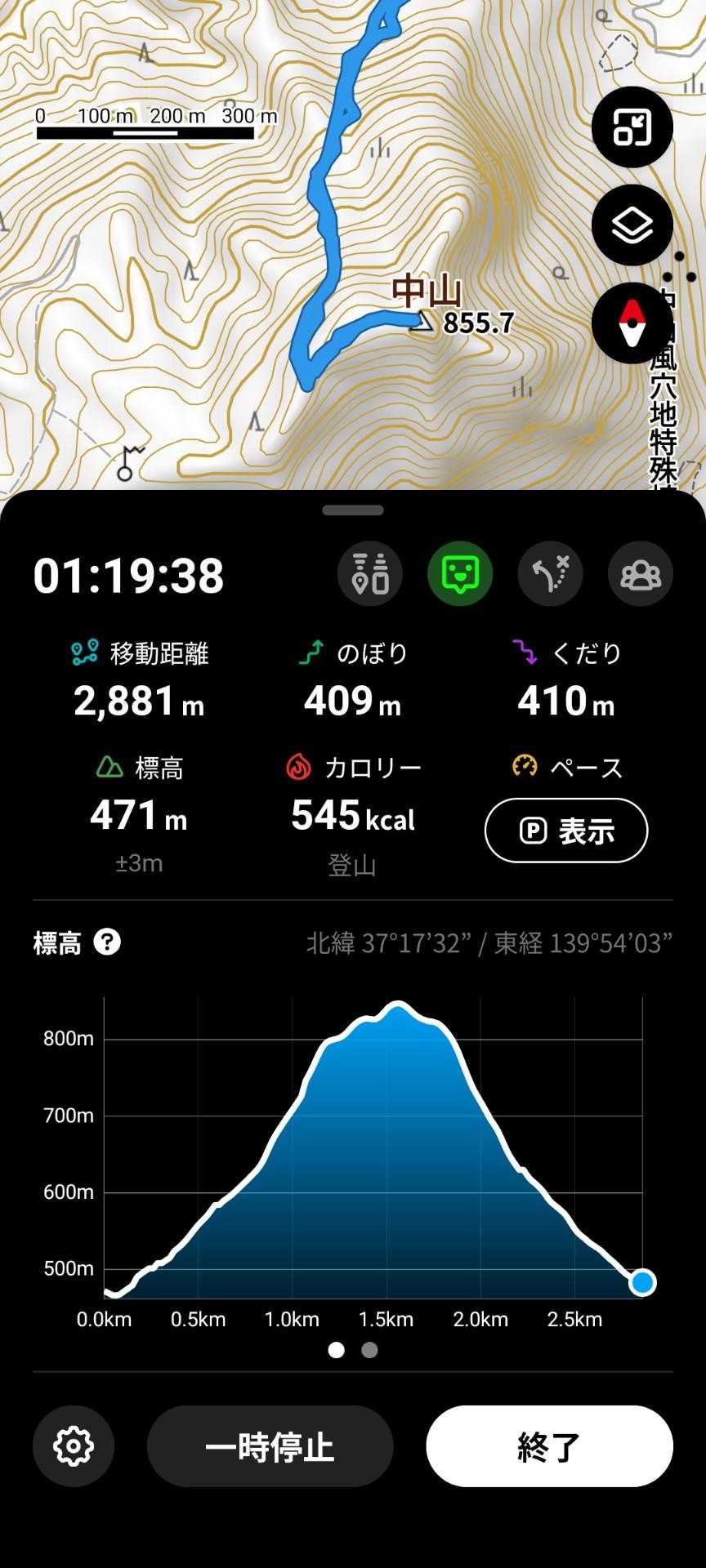Open the water and waypoint markers icon
This screenshot has height=1568, width=706.
coord(370,574)
